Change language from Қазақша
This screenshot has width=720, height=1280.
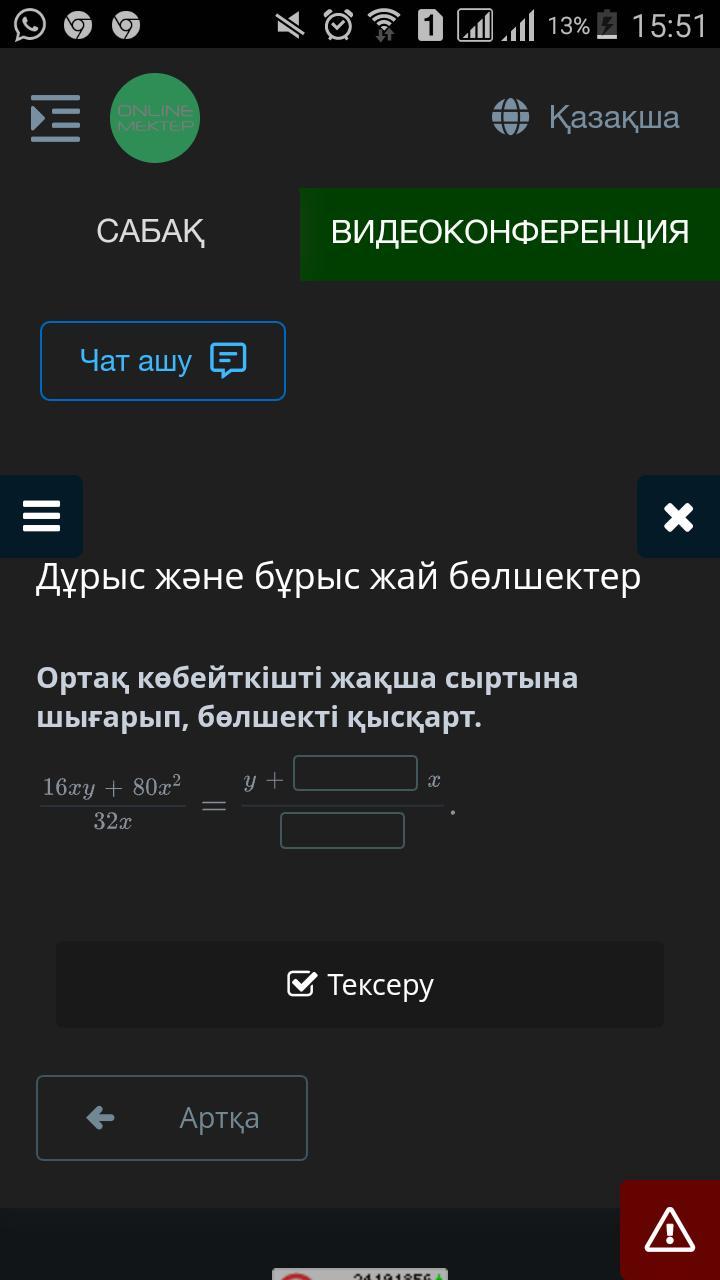pos(586,118)
